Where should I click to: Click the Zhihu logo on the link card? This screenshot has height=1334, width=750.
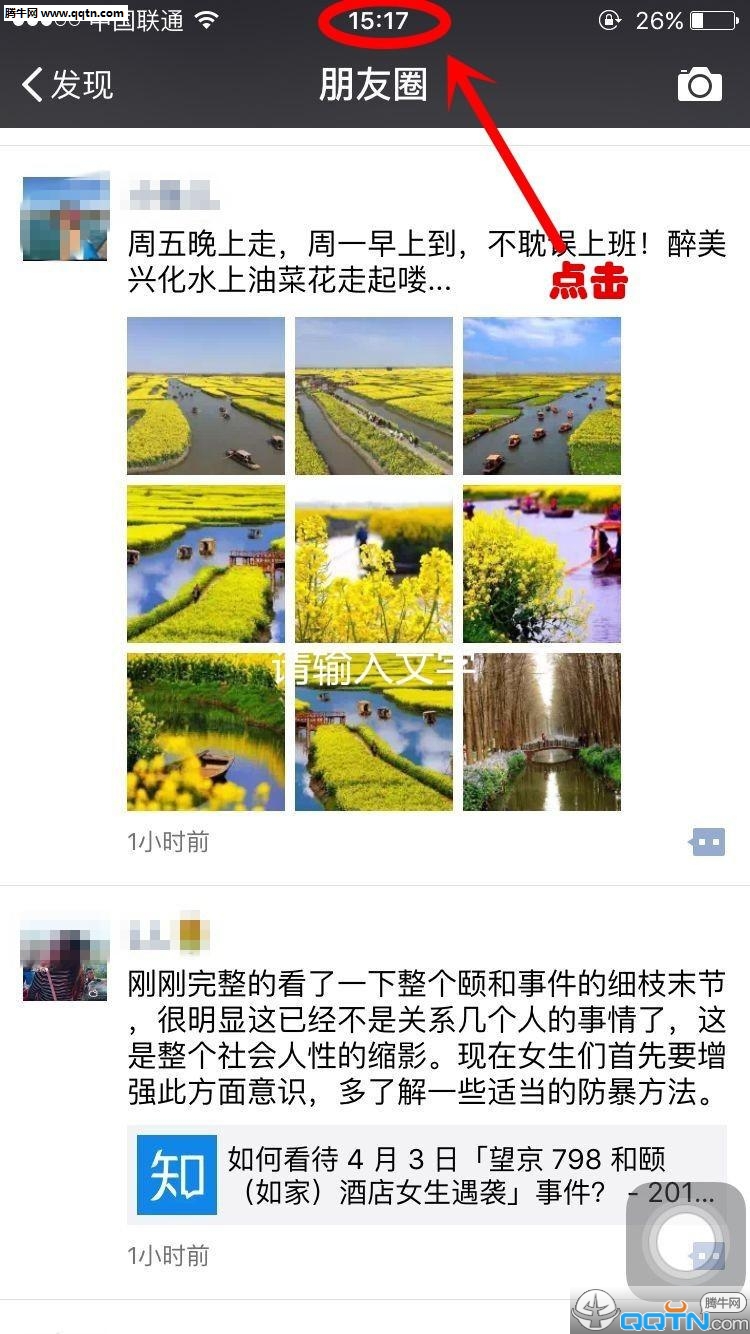click(176, 1175)
